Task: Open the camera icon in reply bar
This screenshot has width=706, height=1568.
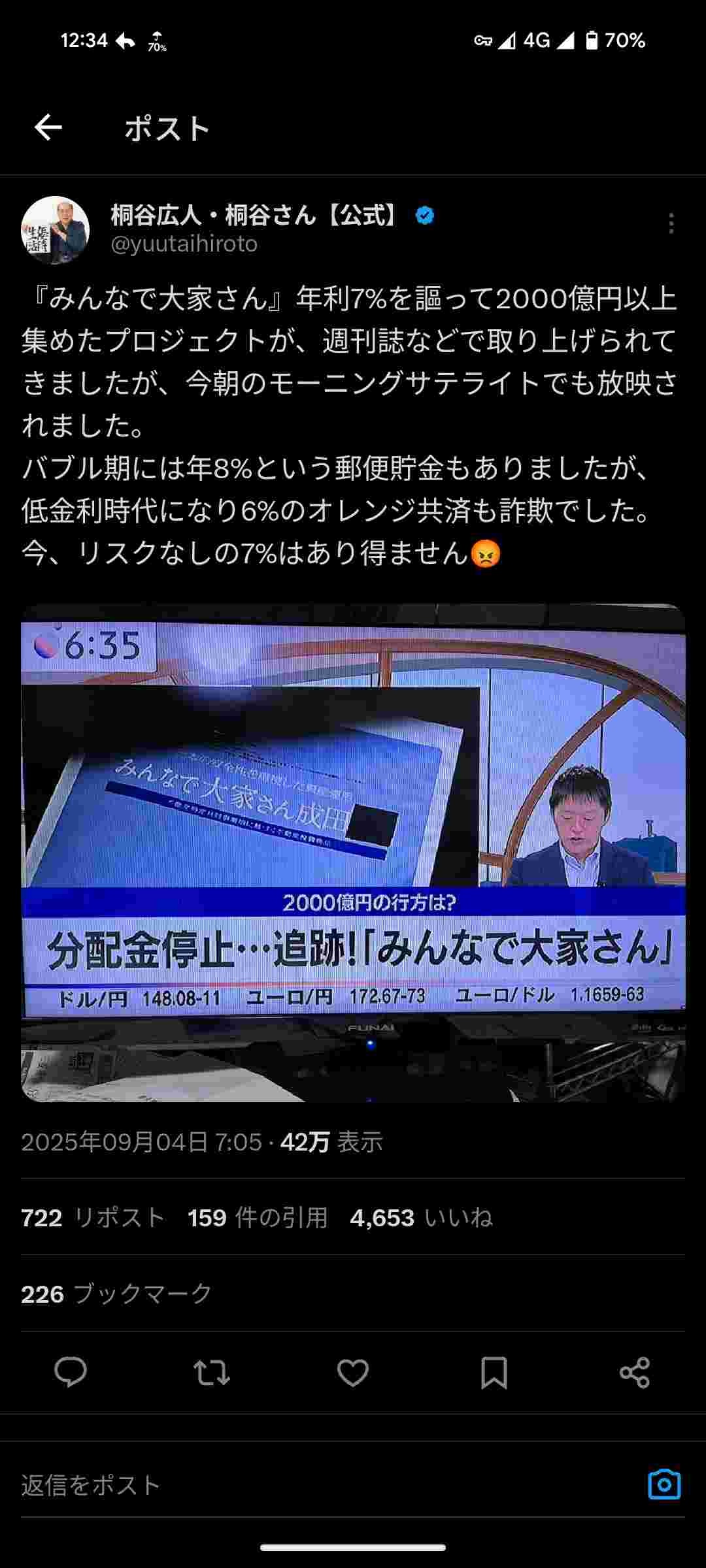Action: pyautogui.click(x=664, y=1484)
